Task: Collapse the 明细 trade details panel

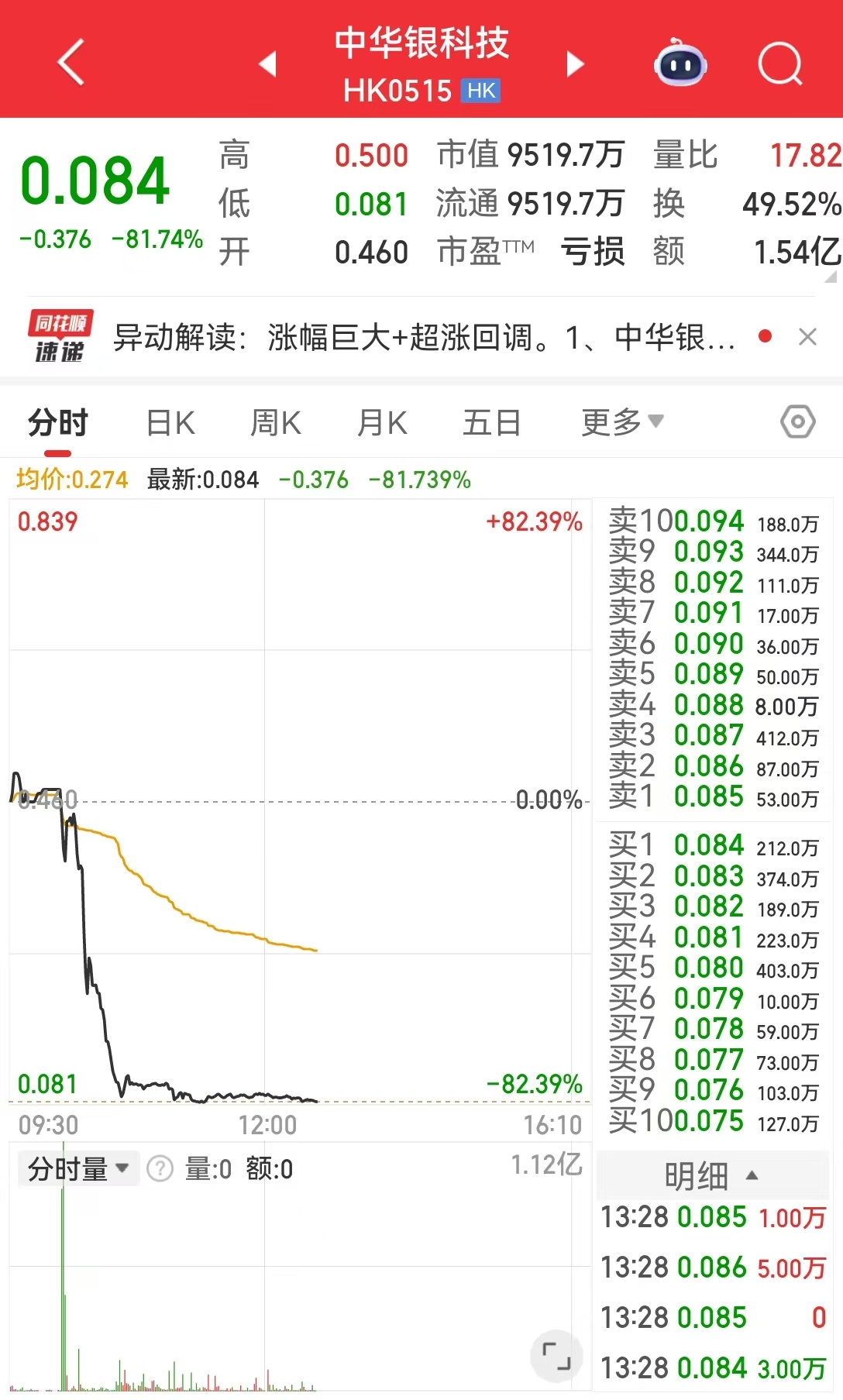Action: pyautogui.click(x=711, y=1176)
